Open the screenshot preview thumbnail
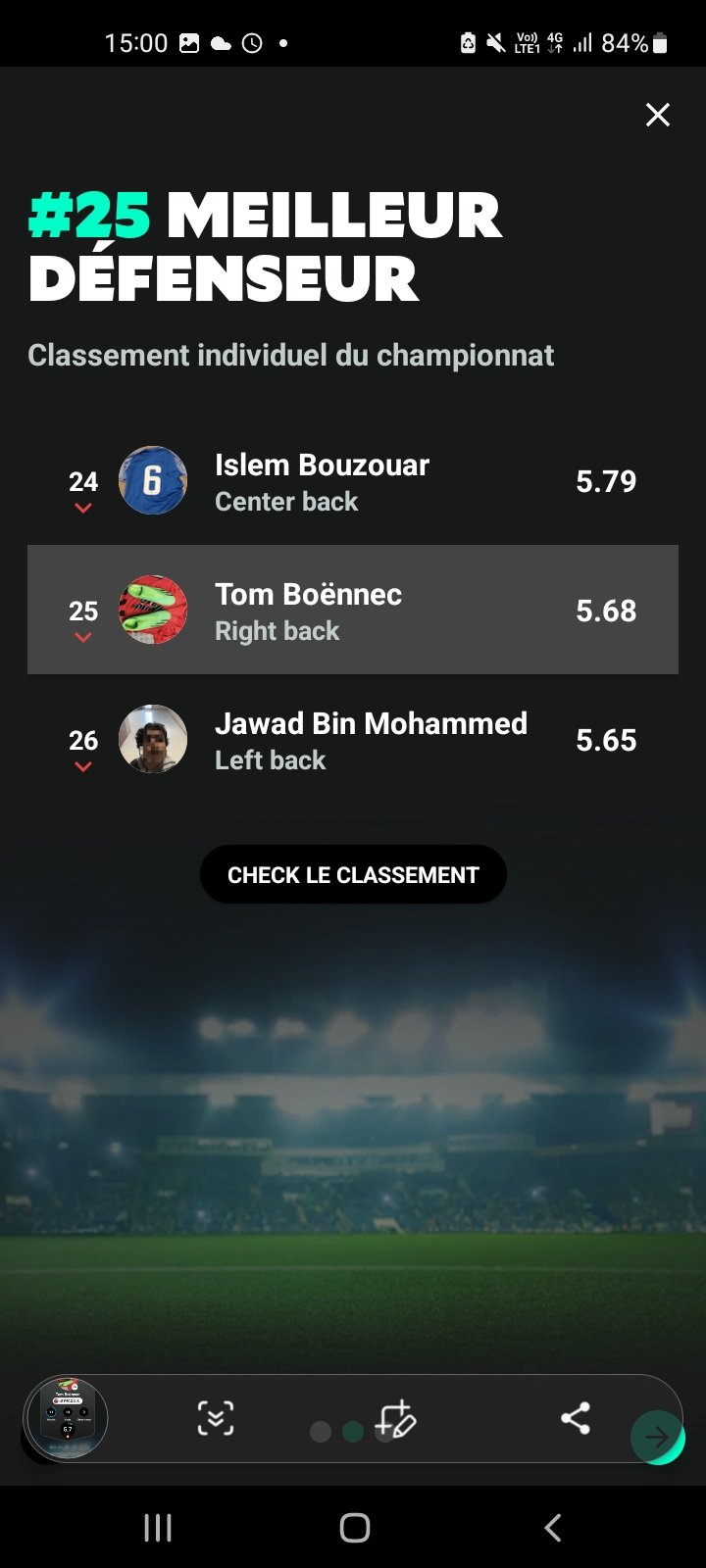Viewport: 706px width, 1568px height. click(x=67, y=1418)
